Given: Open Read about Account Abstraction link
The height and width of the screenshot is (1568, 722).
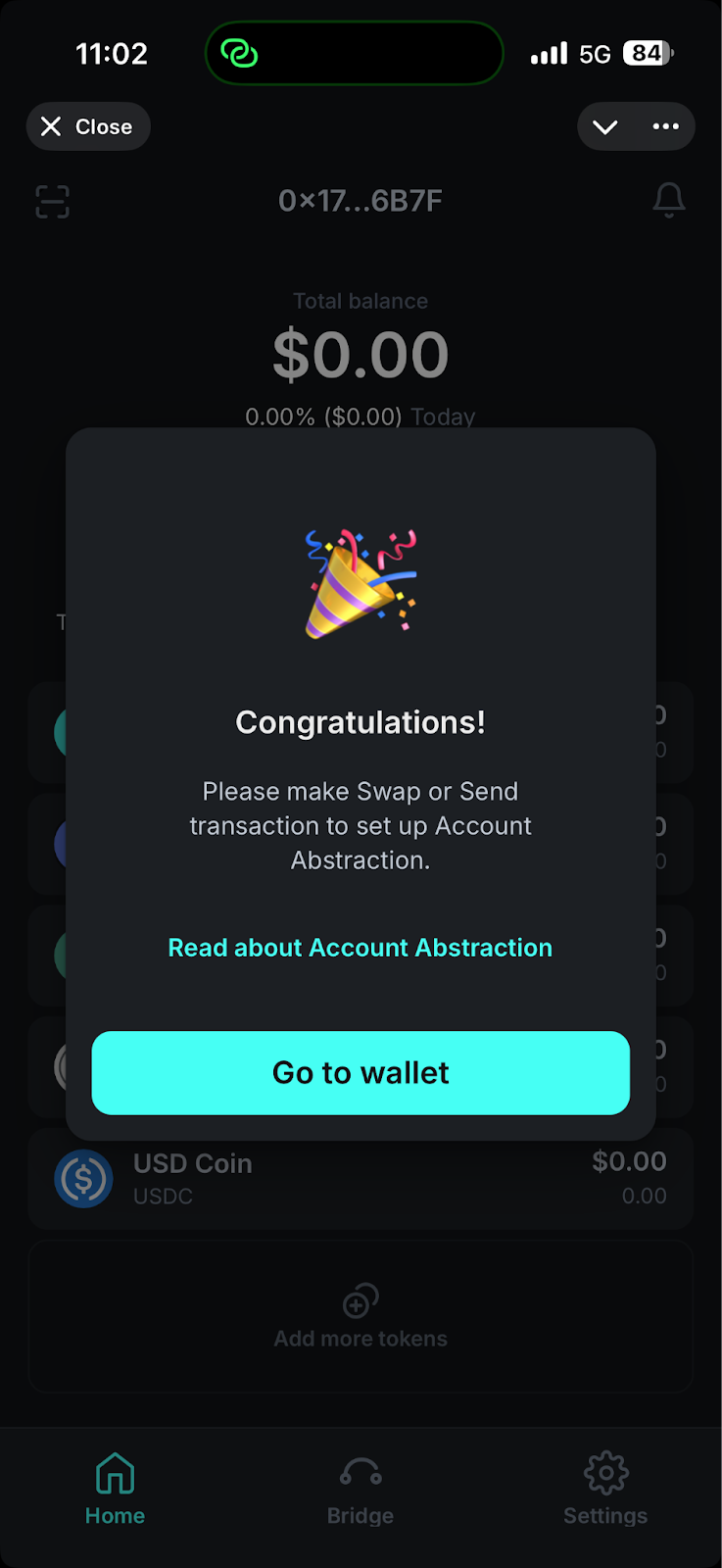Looking at the screenshot, I should click(361, 948).
